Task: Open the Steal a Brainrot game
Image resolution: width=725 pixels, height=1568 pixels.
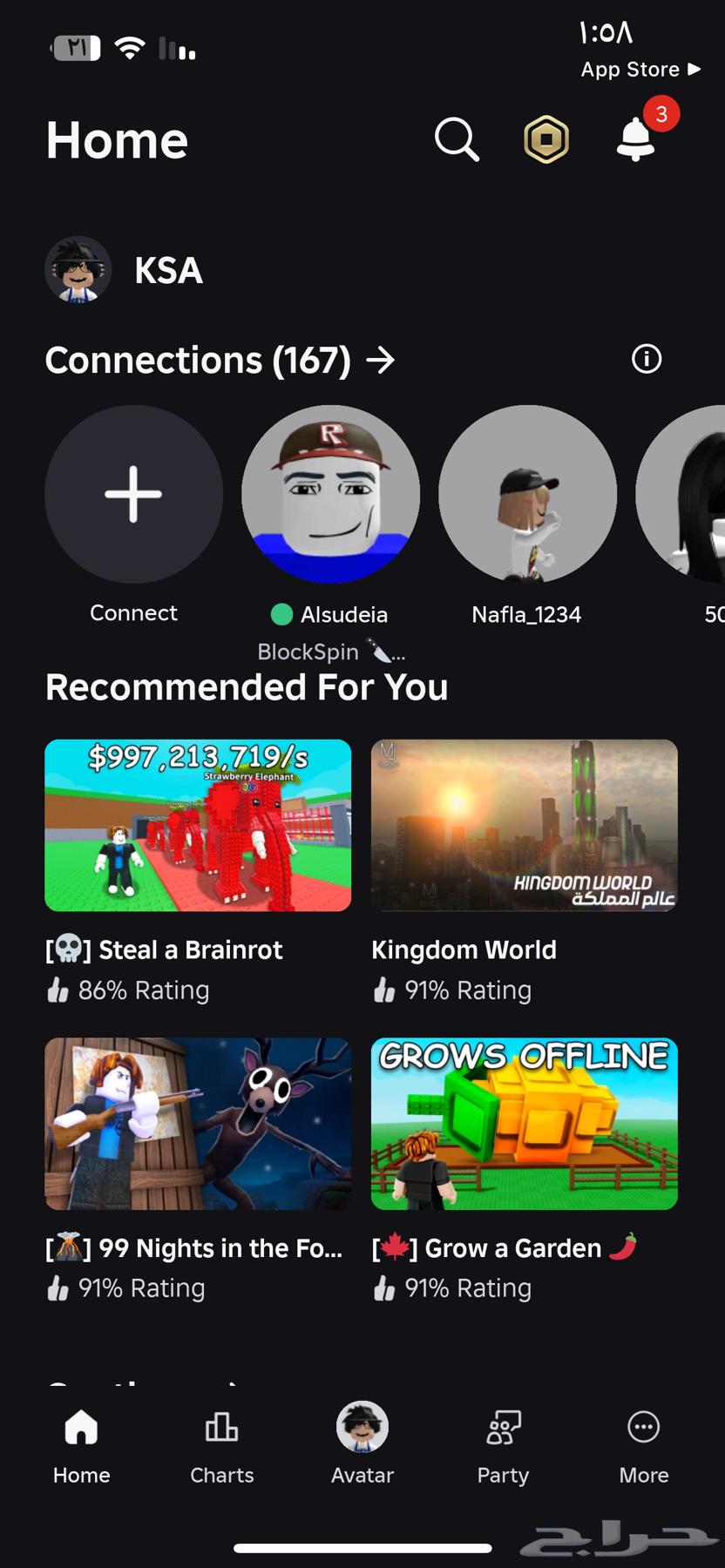Action: coord(198,825)
